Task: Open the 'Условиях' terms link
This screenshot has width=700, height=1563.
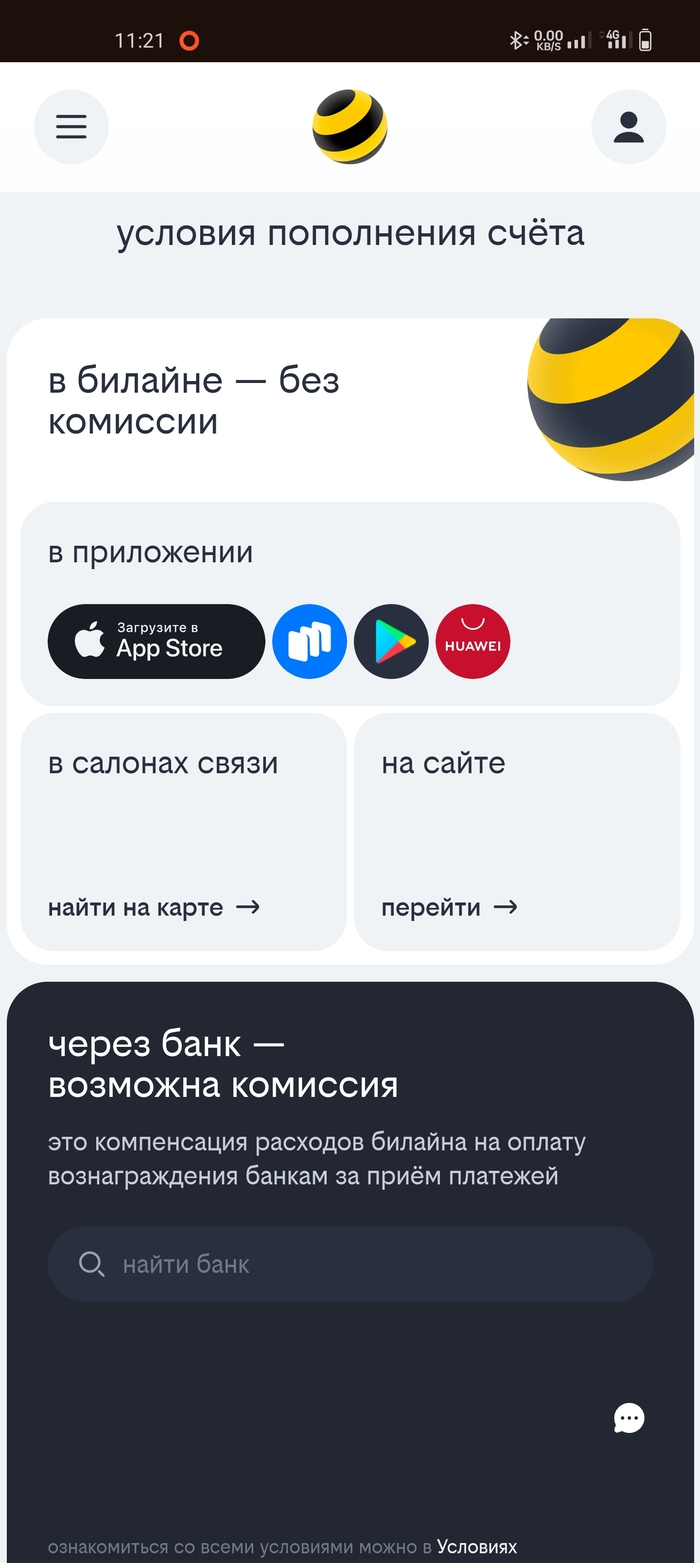Action: coord(477,1547)
